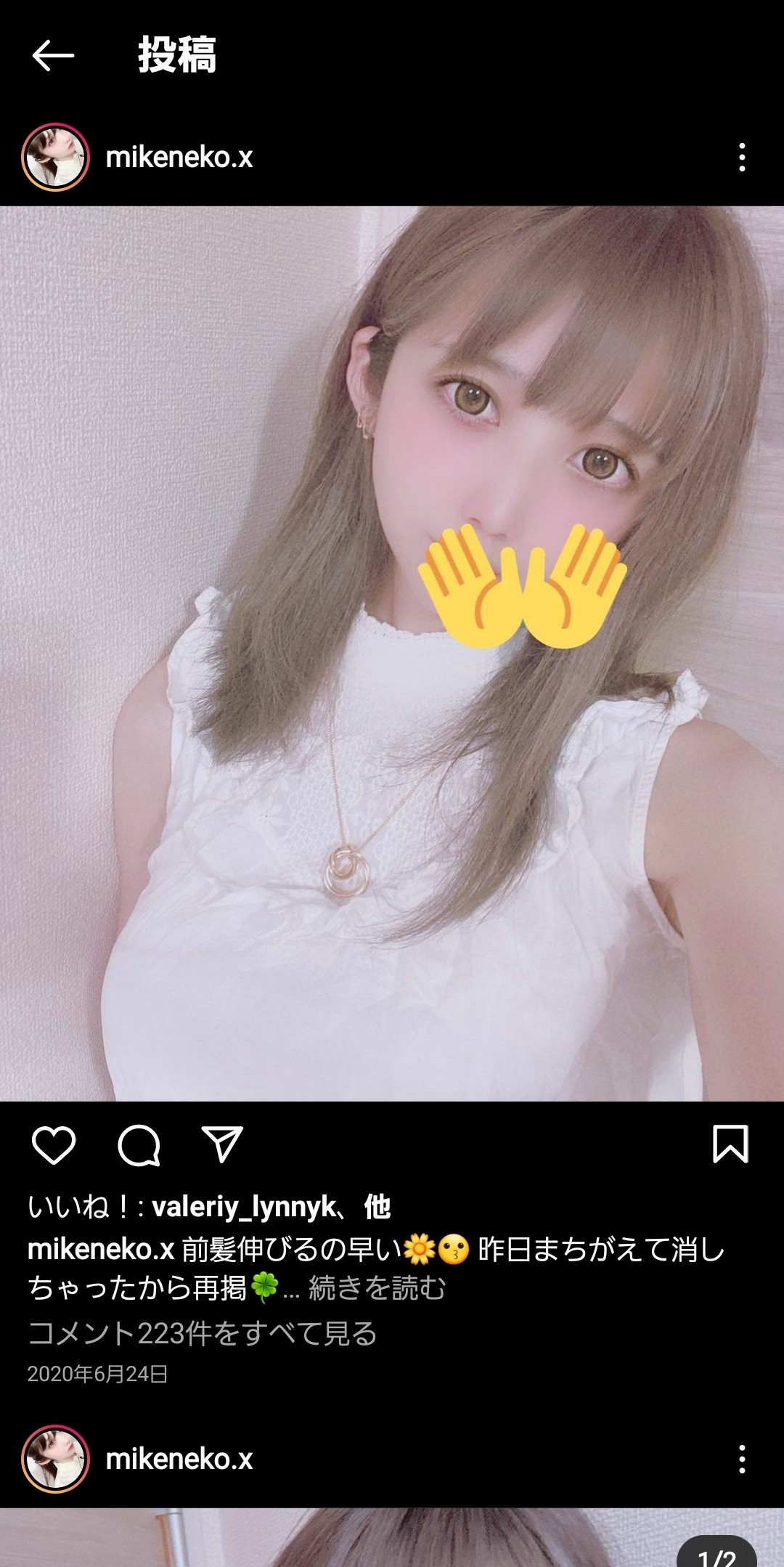Viewport: 784px width, 1567px height.
Task: Open mikeneko.x avatar on the first post
Action: pos(56,158)
